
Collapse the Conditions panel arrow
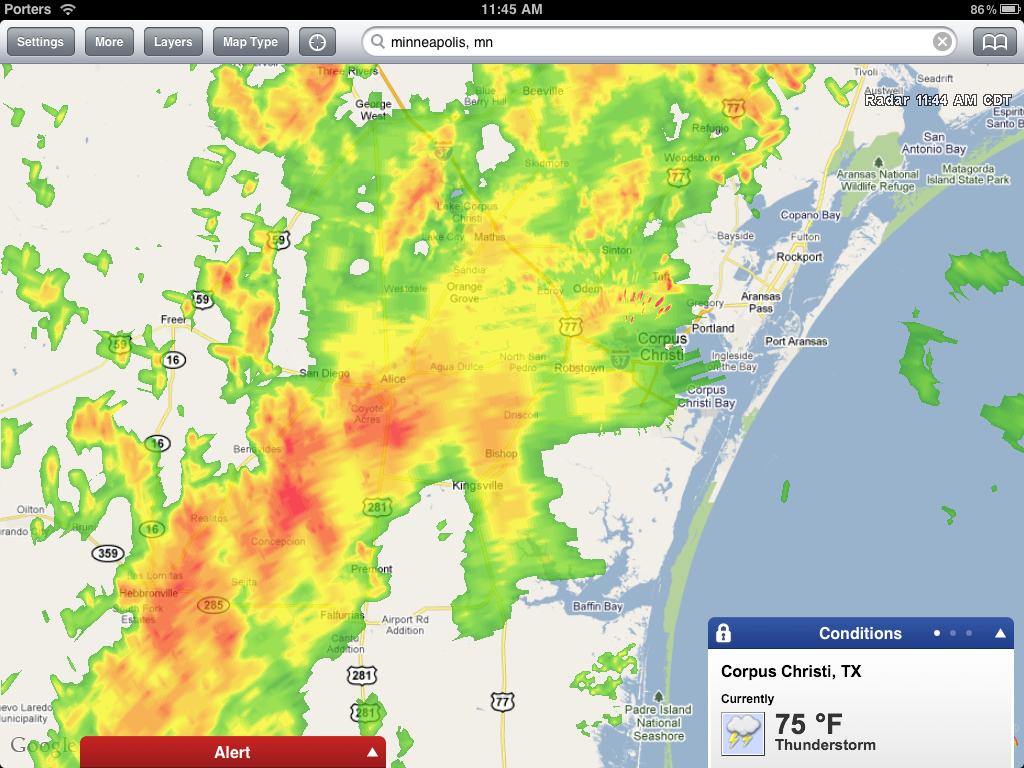click(999, 633)
